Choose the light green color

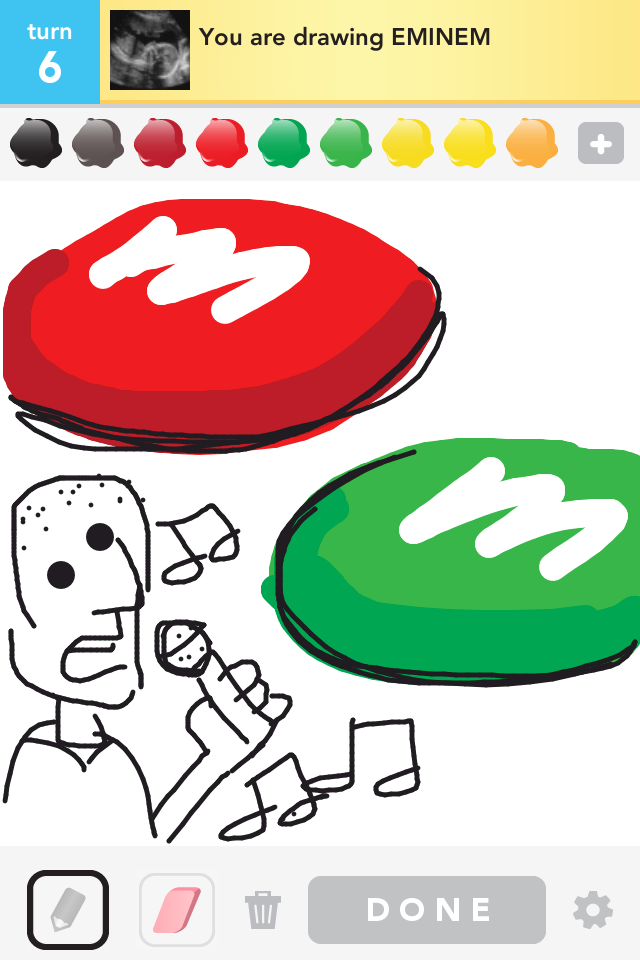(345, 143)
